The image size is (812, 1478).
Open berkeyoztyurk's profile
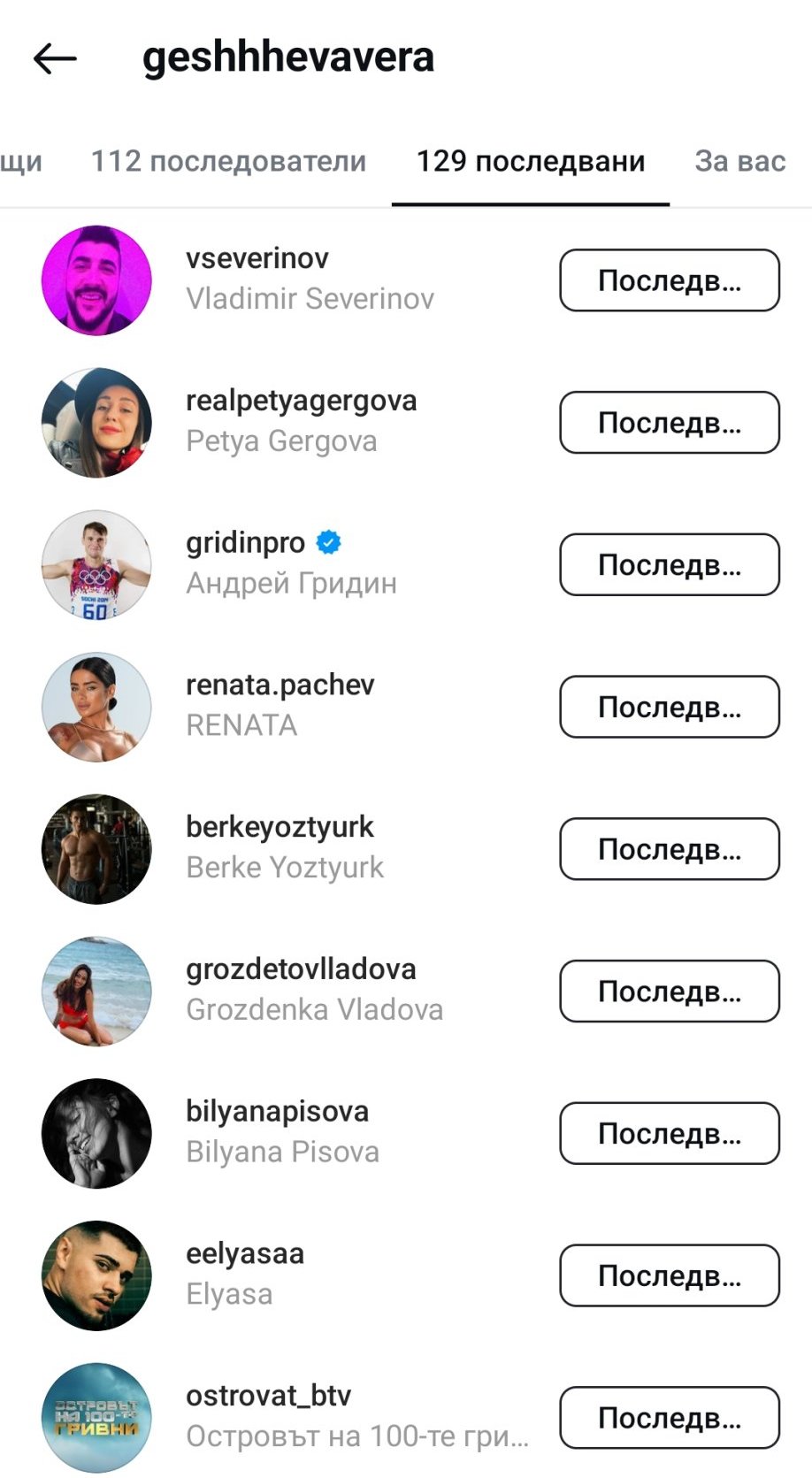coord(280,828)
